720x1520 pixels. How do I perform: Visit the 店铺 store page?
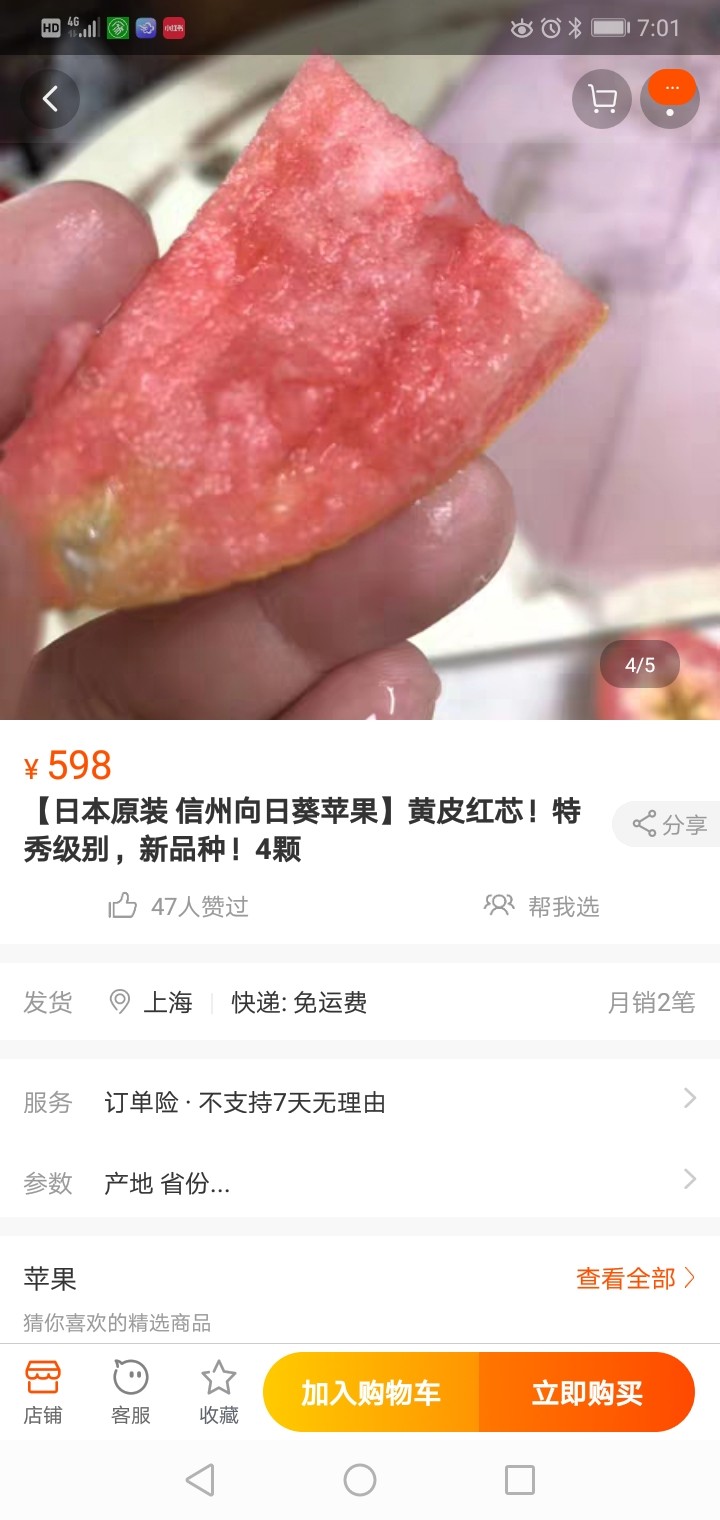(x=43, y=1392)
